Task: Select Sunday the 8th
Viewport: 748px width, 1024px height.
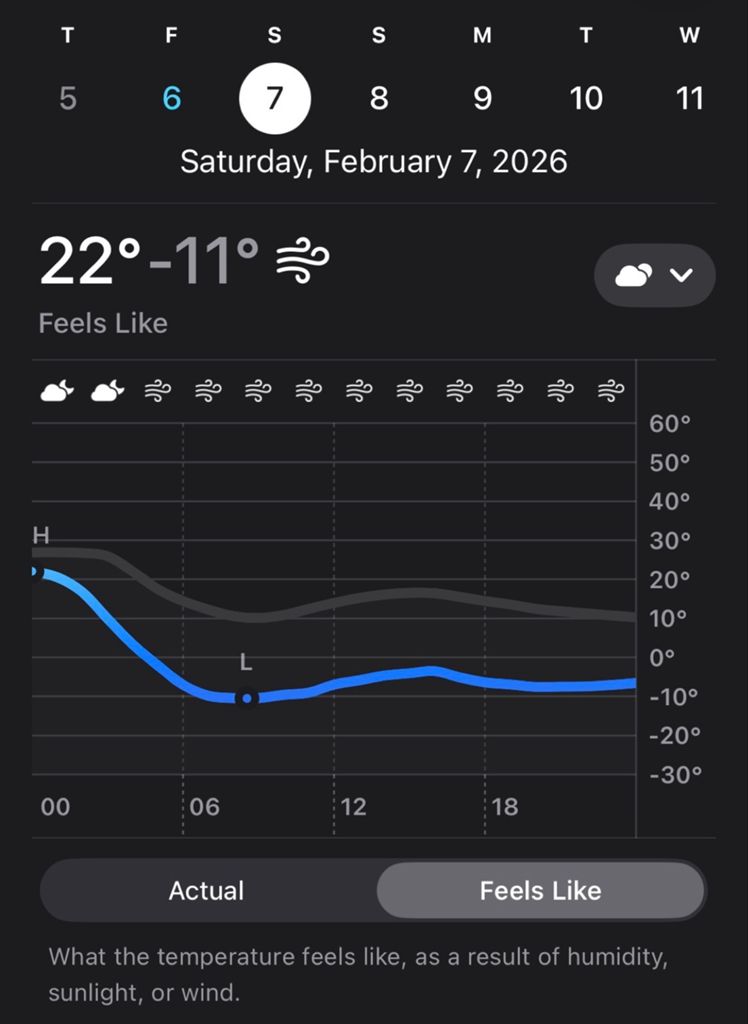Action: 379,98
